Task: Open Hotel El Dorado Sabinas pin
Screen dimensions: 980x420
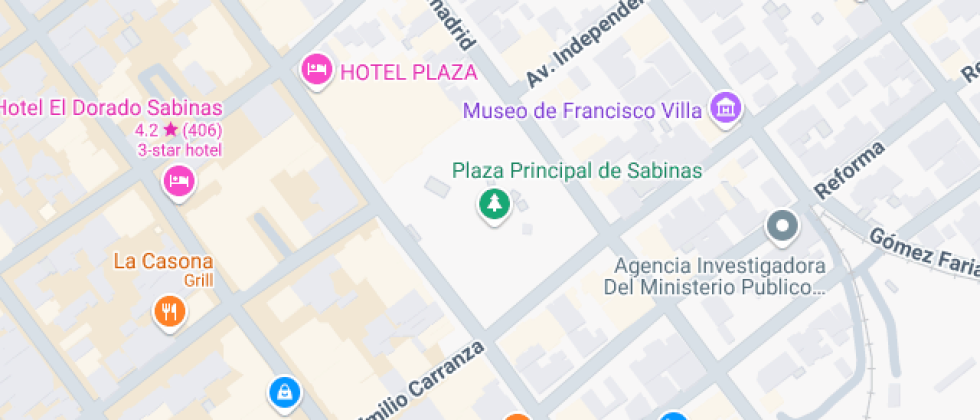Action: click(178, 181)
